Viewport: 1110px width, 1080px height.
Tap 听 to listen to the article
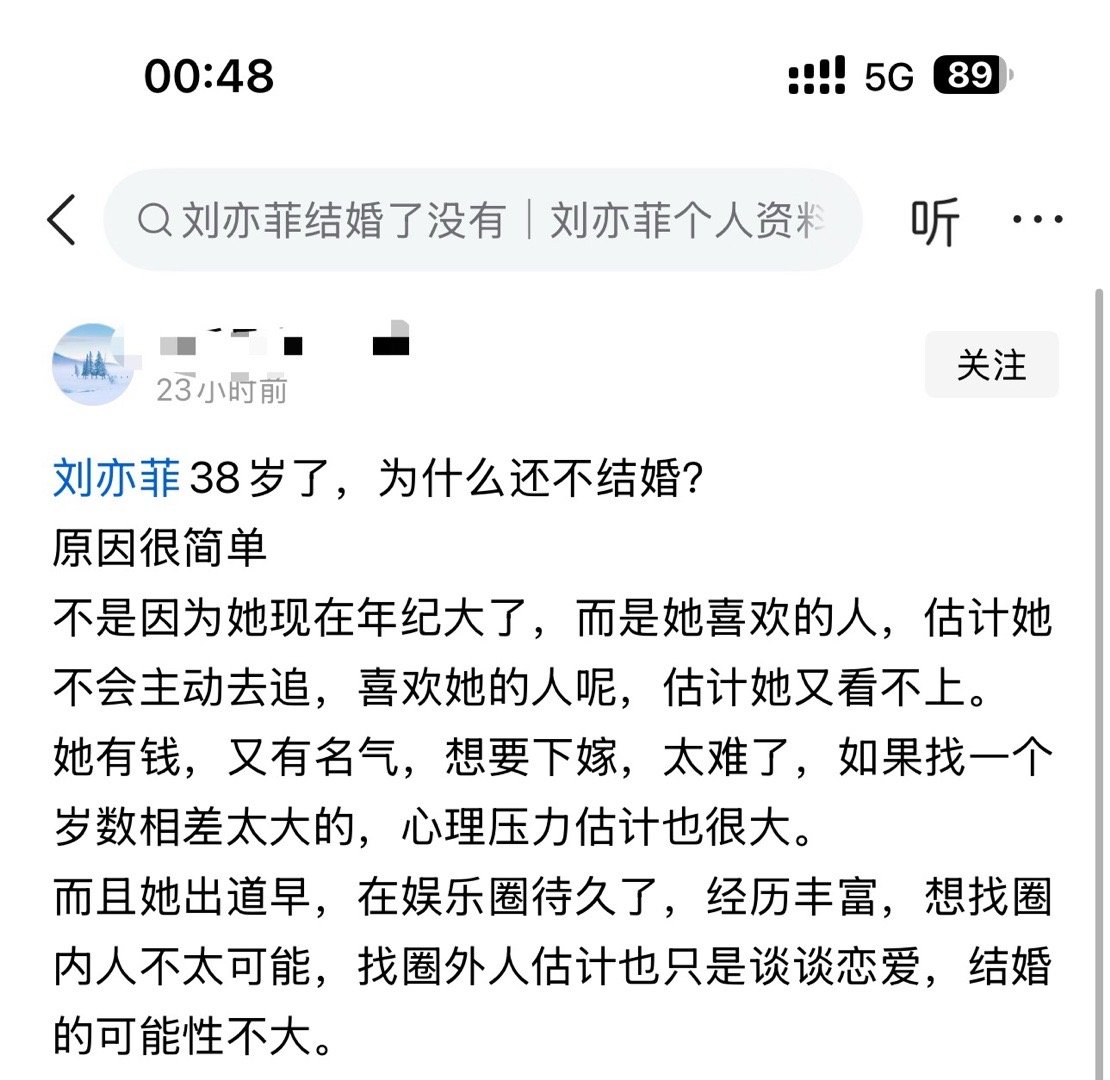point(935,221)
